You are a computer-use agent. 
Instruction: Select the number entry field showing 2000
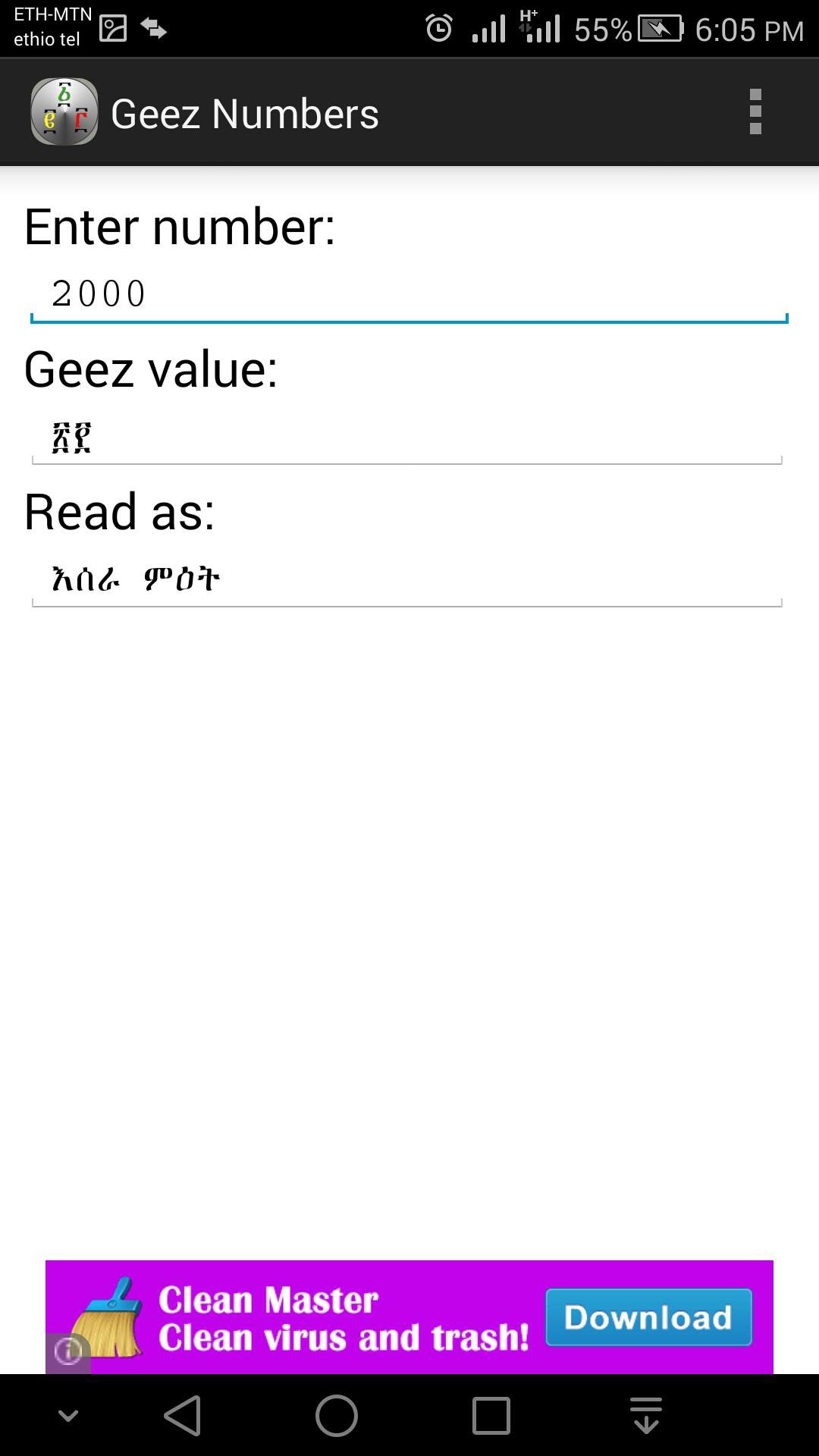(409, 294)
